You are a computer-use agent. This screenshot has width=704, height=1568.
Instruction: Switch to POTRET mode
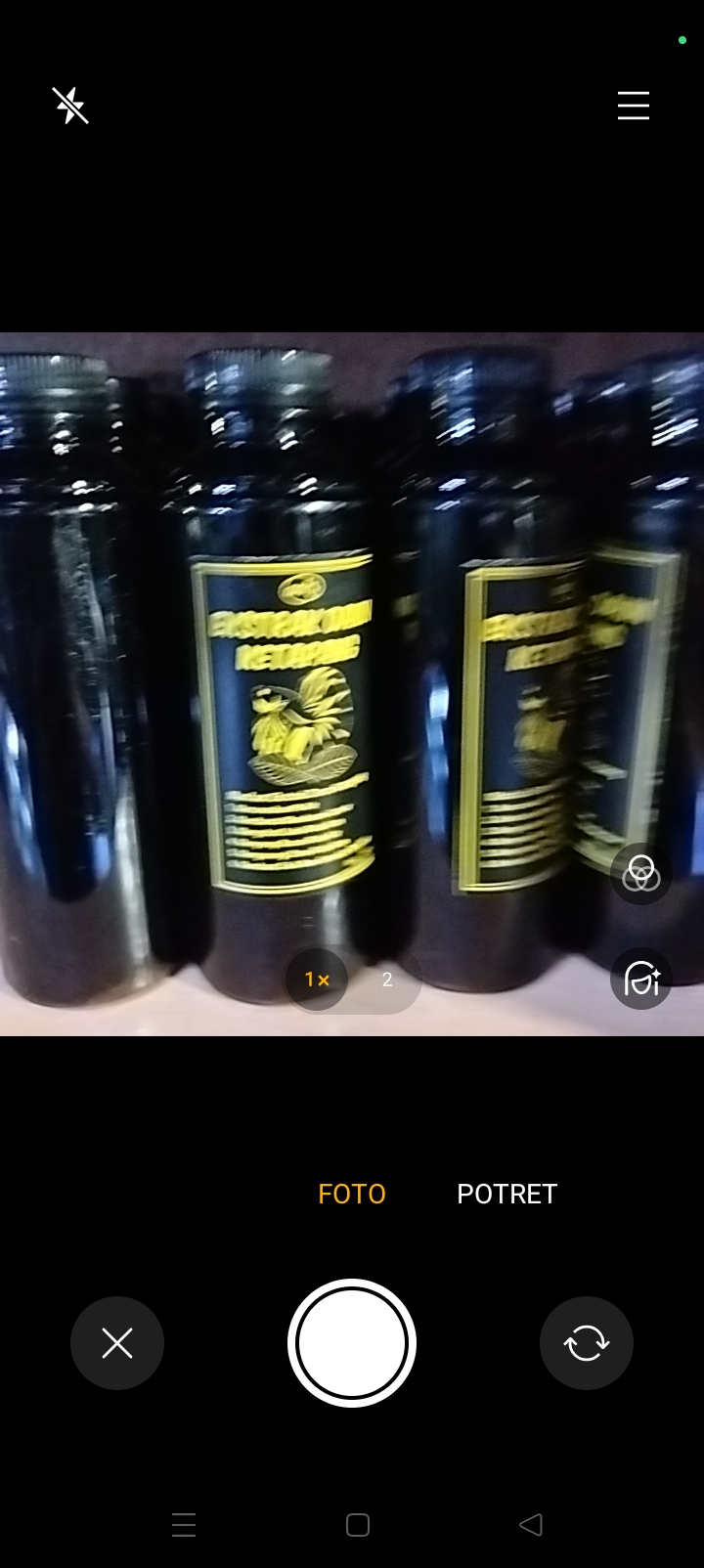(x=506, y=1194)
